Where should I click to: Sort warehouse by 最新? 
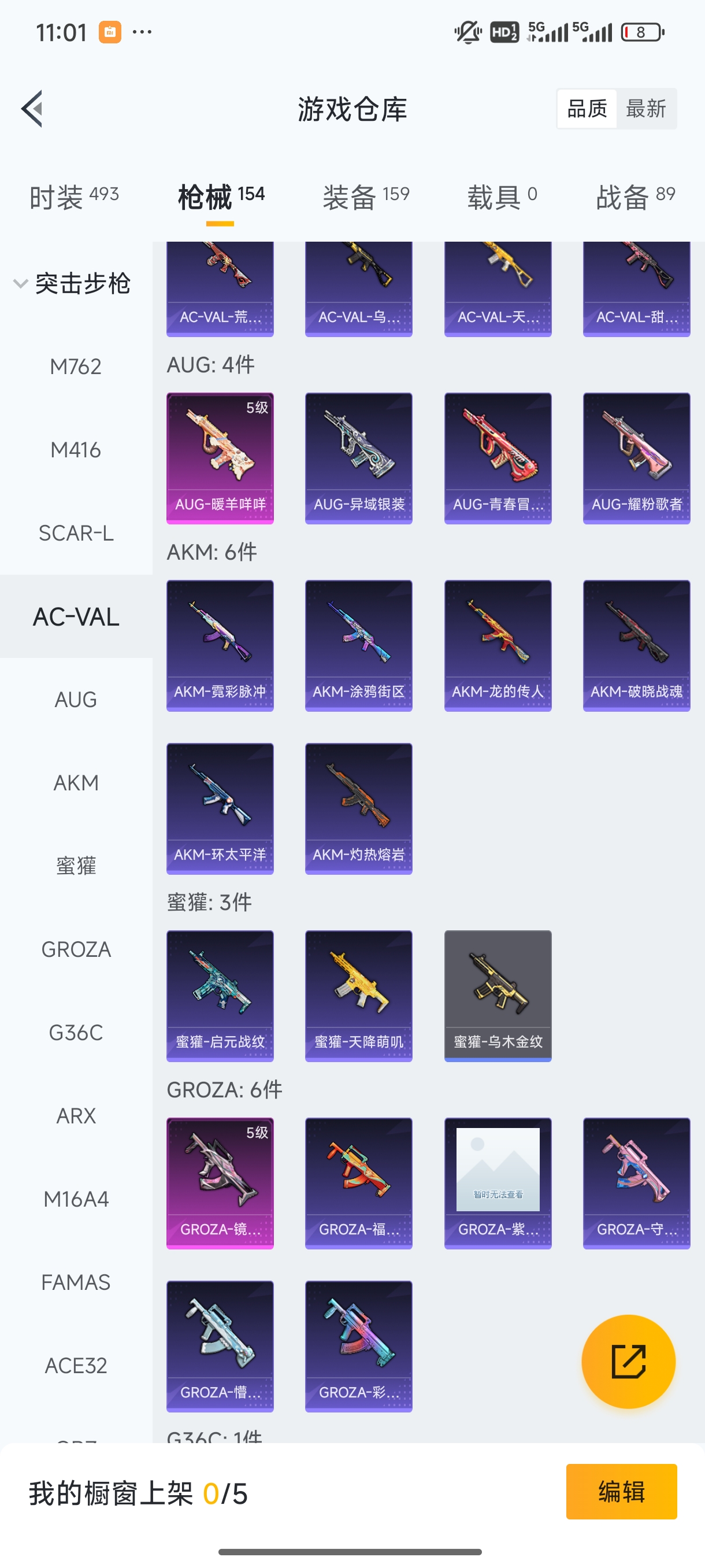(645, 109)
